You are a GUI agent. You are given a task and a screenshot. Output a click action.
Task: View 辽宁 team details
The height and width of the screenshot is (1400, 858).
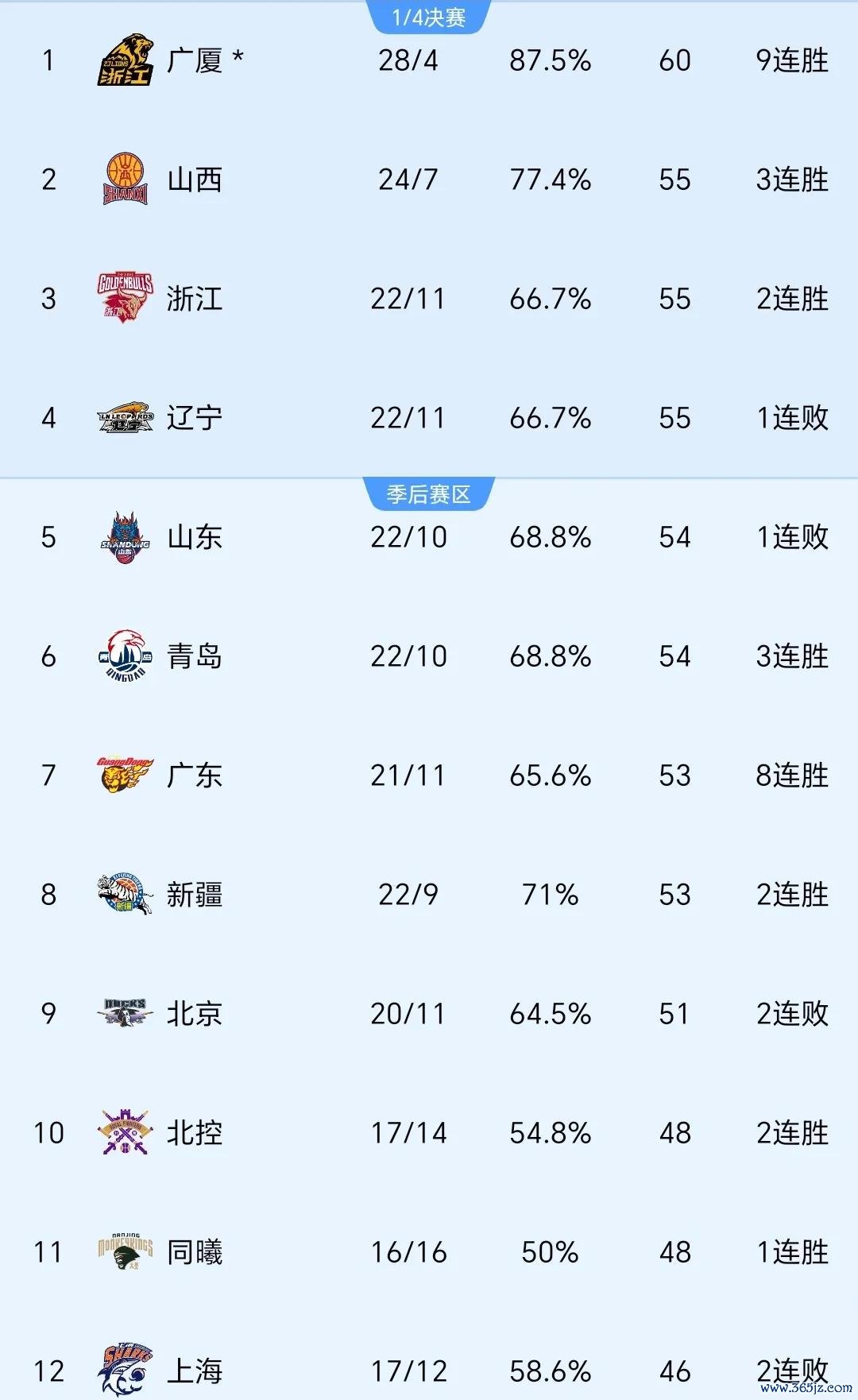tap(429, 418)
